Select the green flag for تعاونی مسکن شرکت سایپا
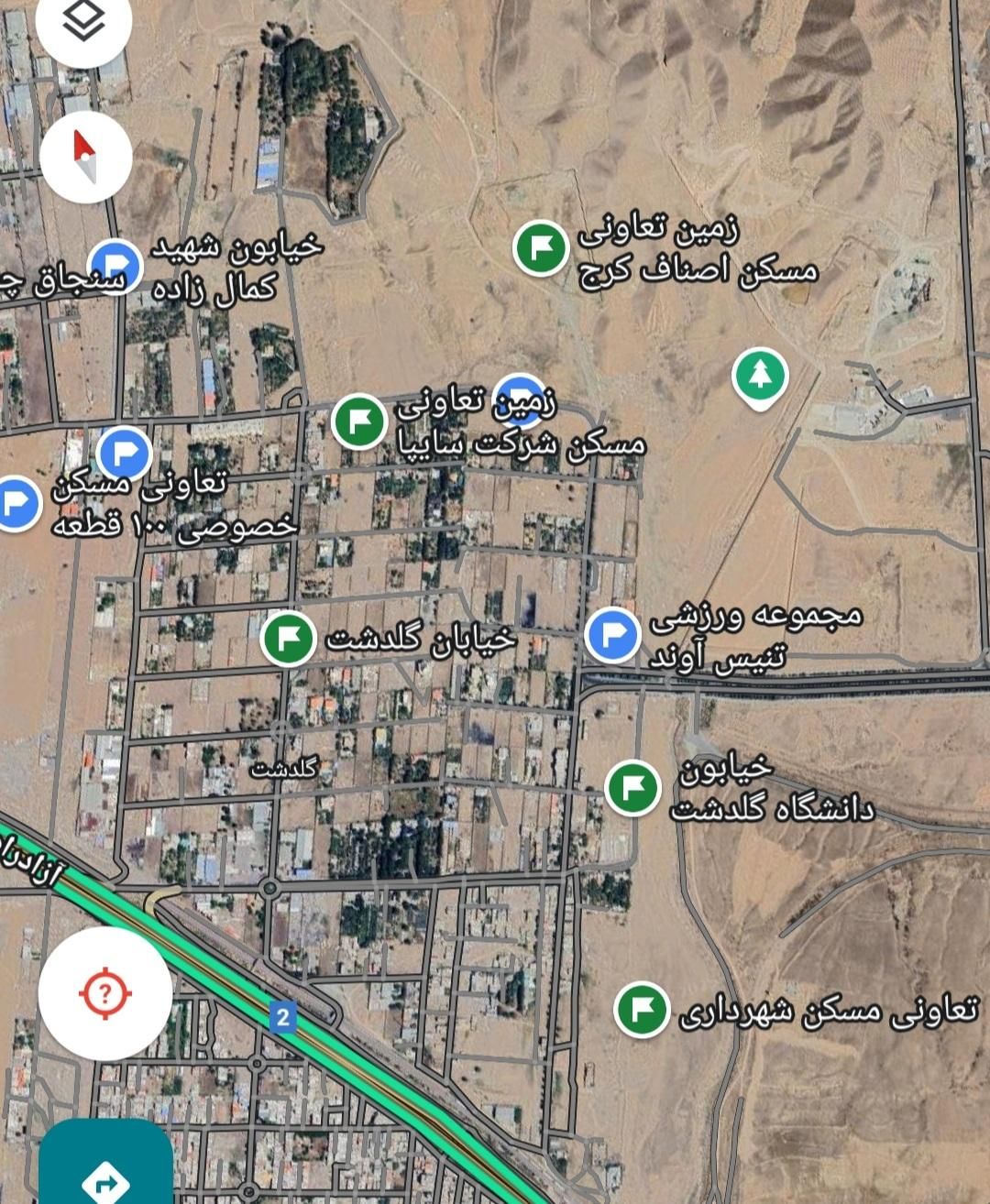 point(358,421)
